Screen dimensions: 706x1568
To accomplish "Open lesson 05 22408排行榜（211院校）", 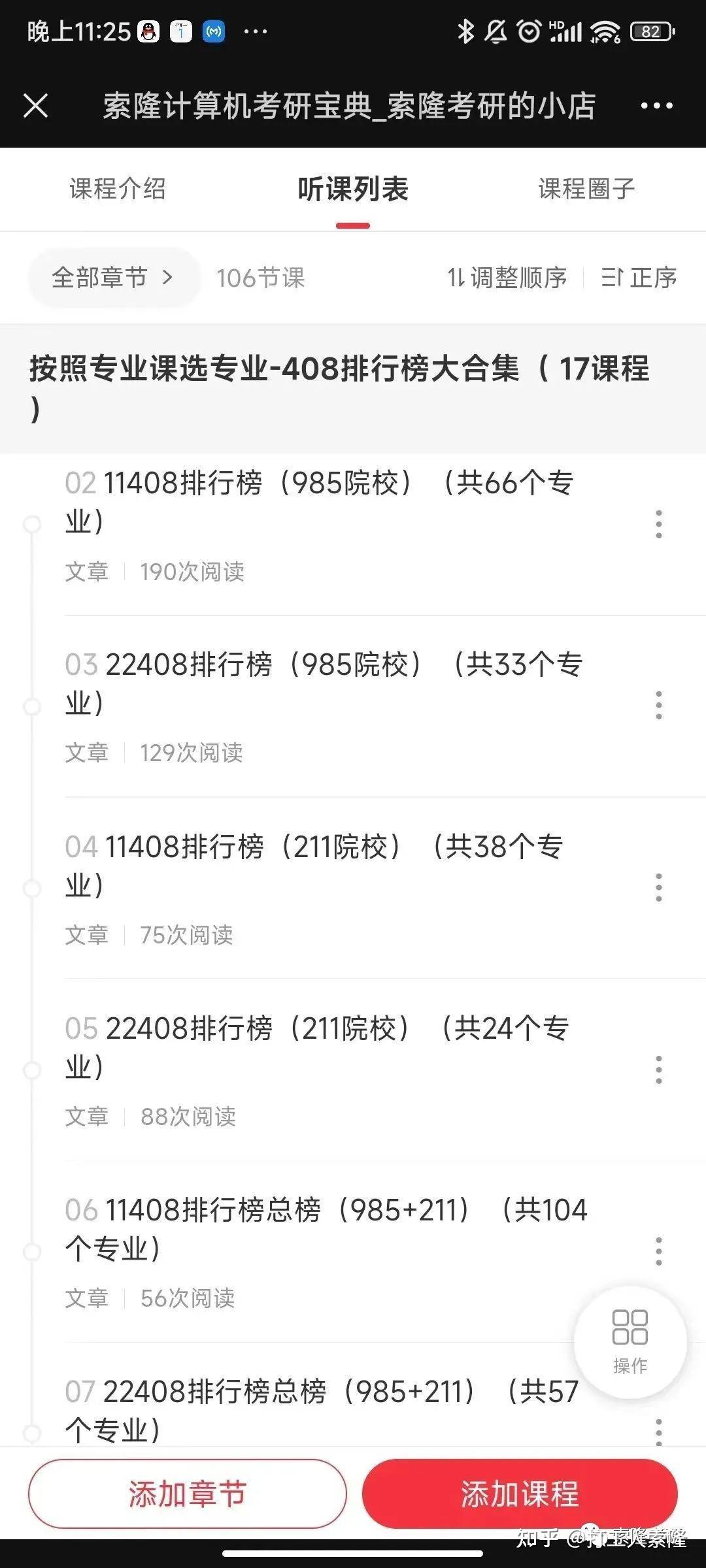I will 317,1047.
